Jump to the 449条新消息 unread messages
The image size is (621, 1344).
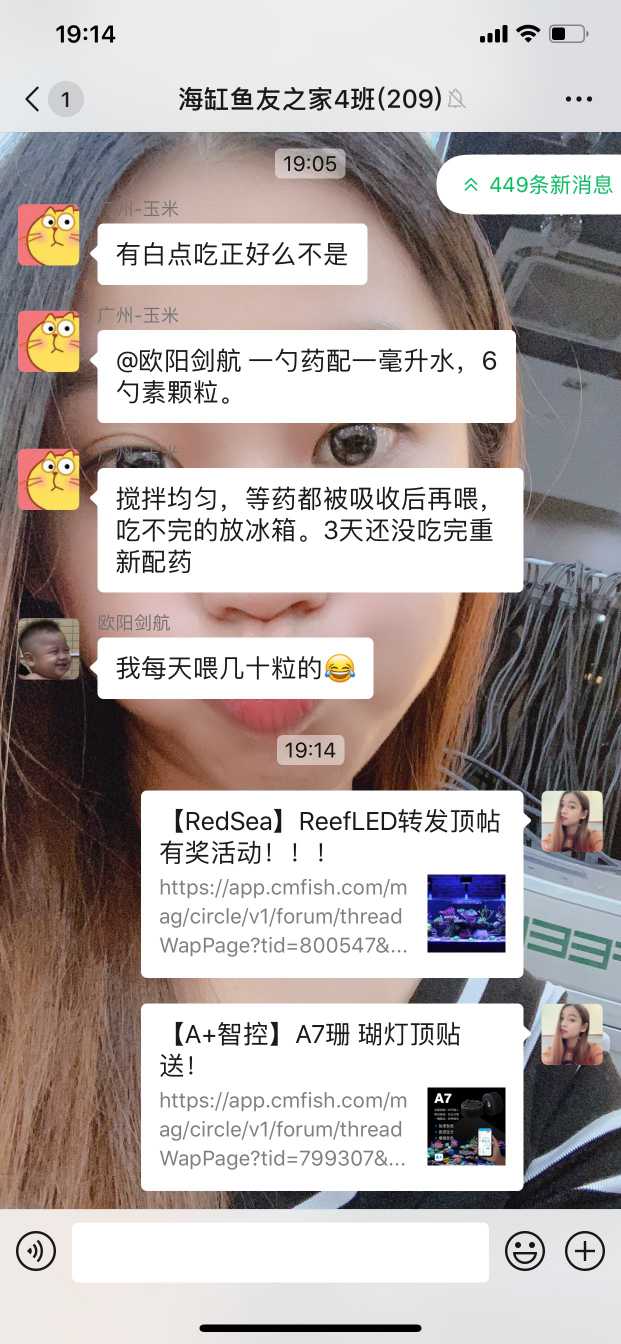pos(537,185)
